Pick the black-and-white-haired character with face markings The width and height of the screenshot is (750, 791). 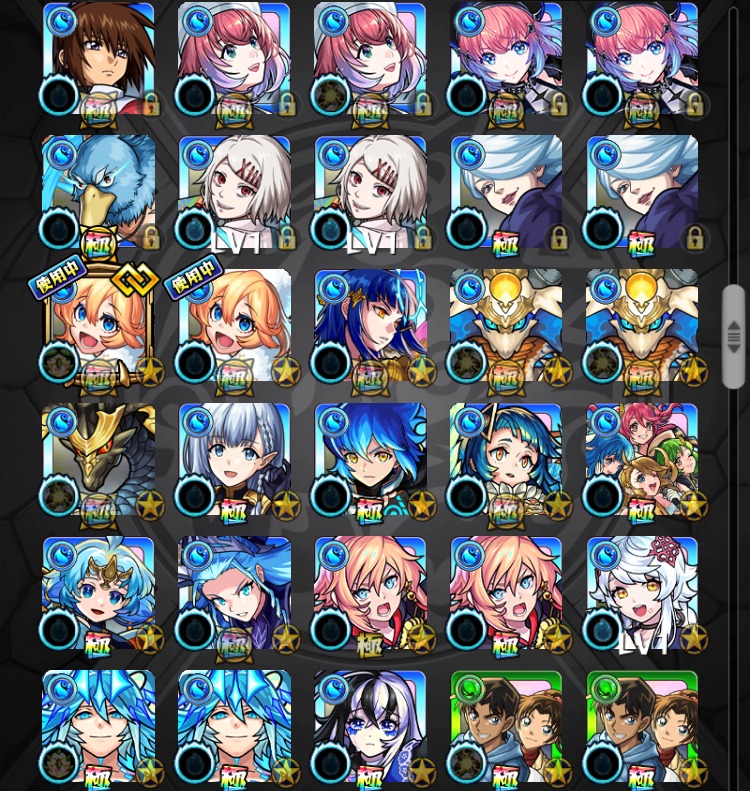click(370, 728)
